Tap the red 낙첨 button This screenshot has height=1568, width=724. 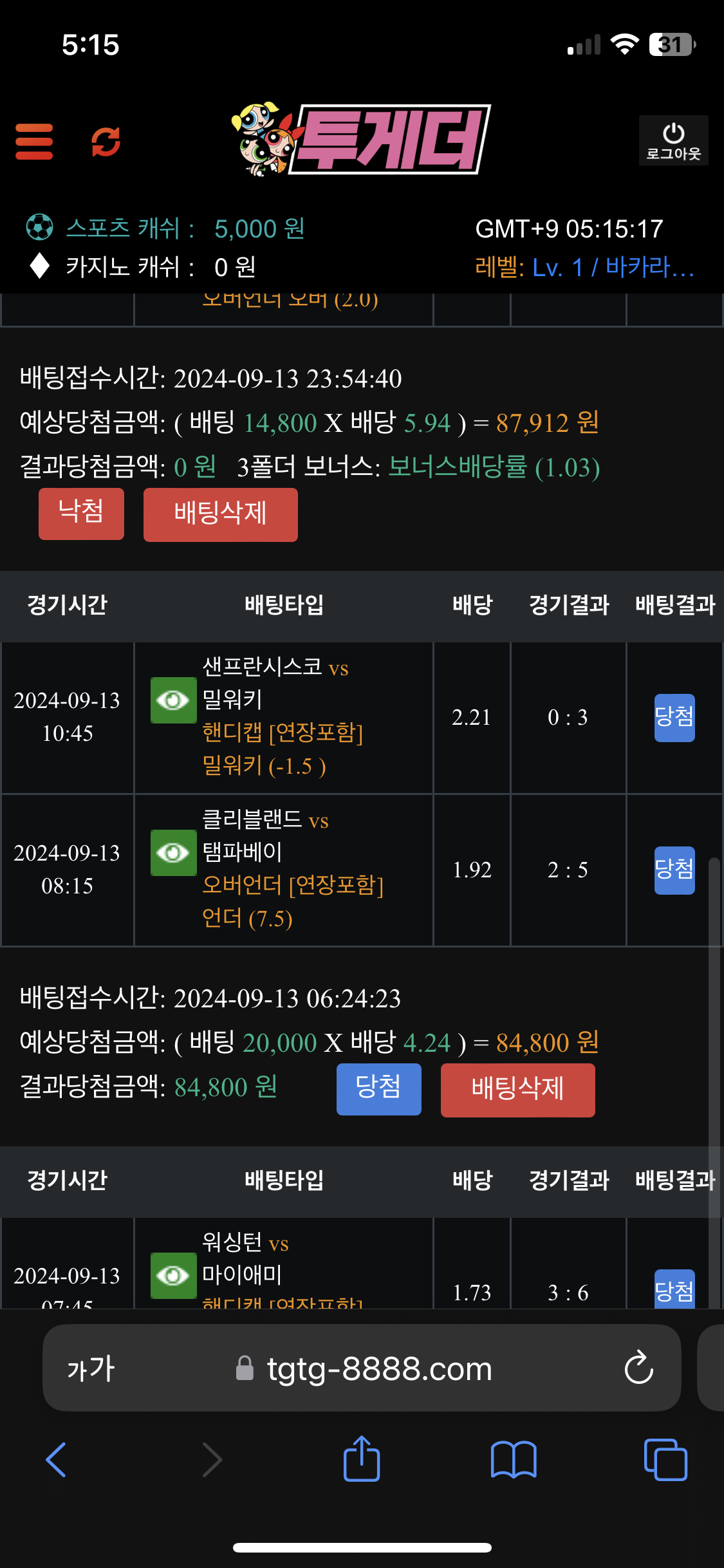coord(81,514)
